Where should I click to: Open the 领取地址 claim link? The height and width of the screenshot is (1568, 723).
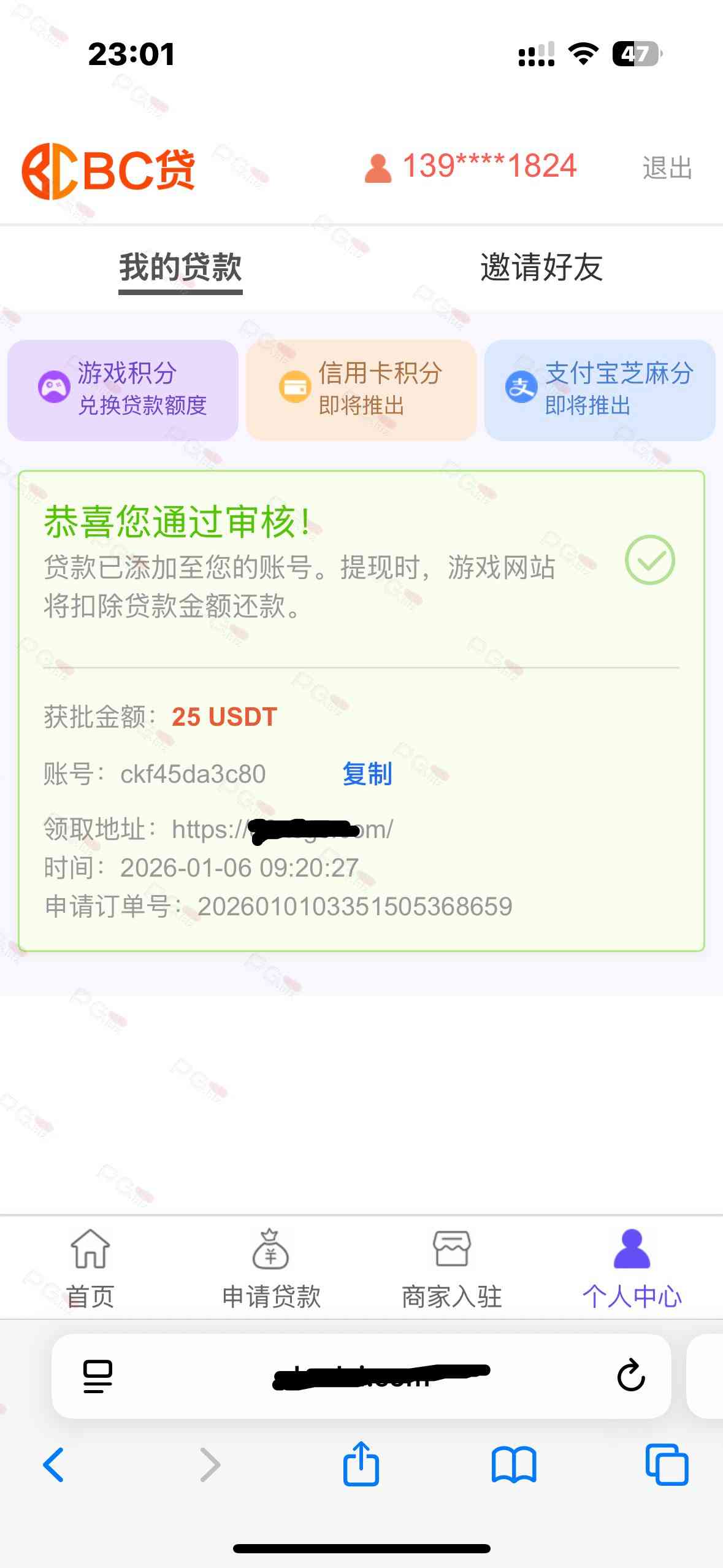[x=282, y=829]
